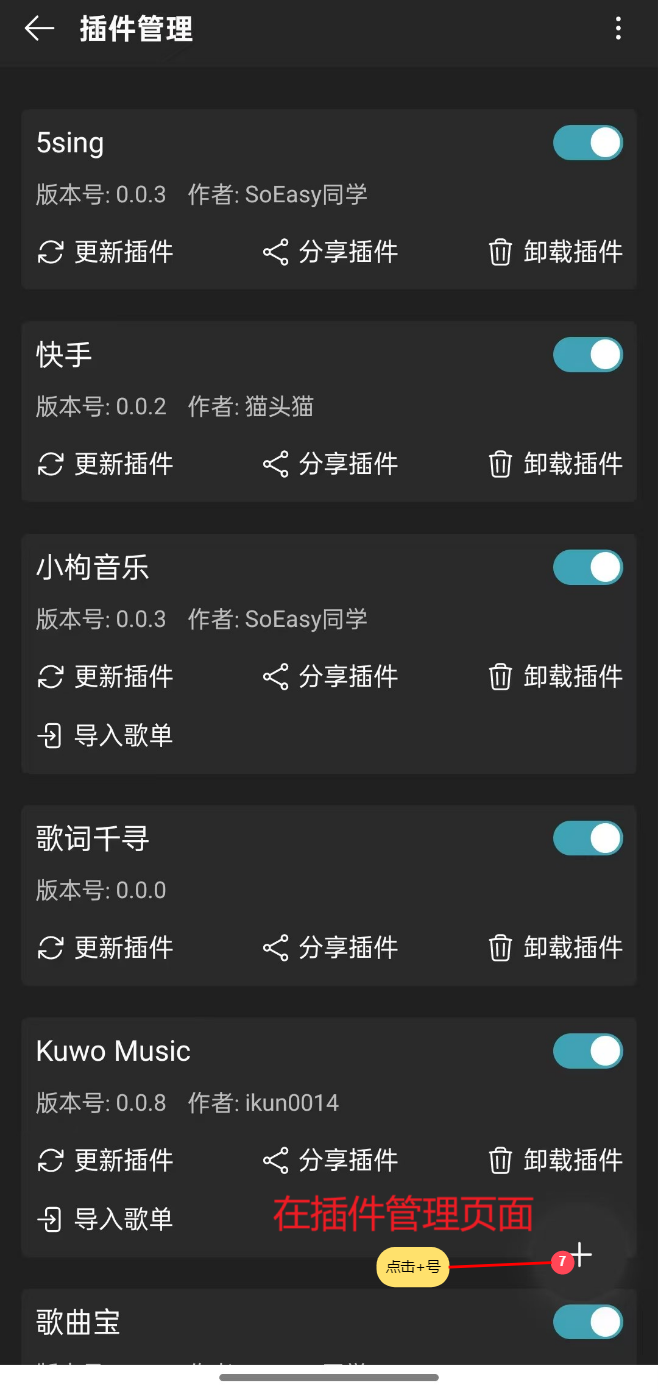This screenshot has height=1394, width=659.
Task: Uninstall the 歌词千寻 plugin
Action: [x=555, y=947]
